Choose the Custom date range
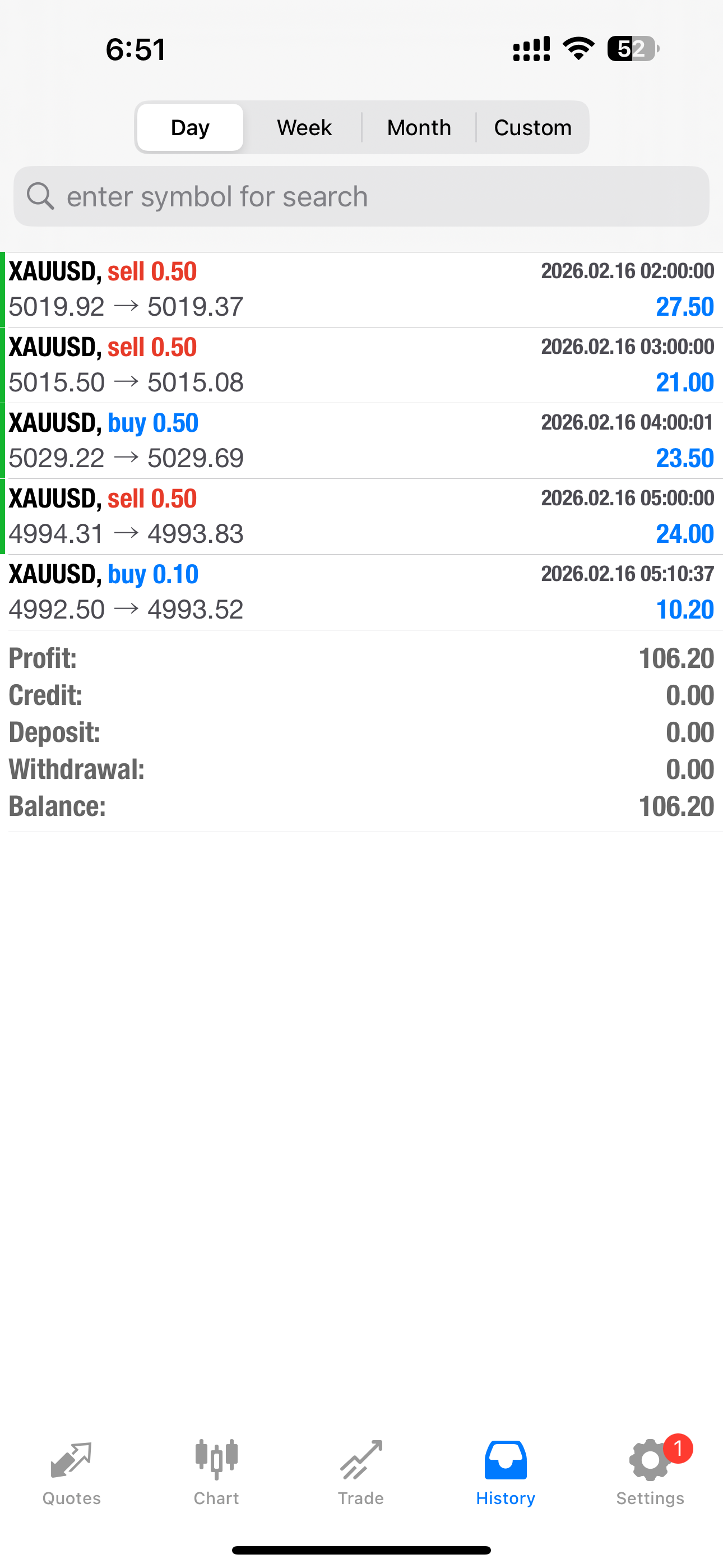This screenshot has height=1568, width=723. pyautogui.click(x=532, y=127)
